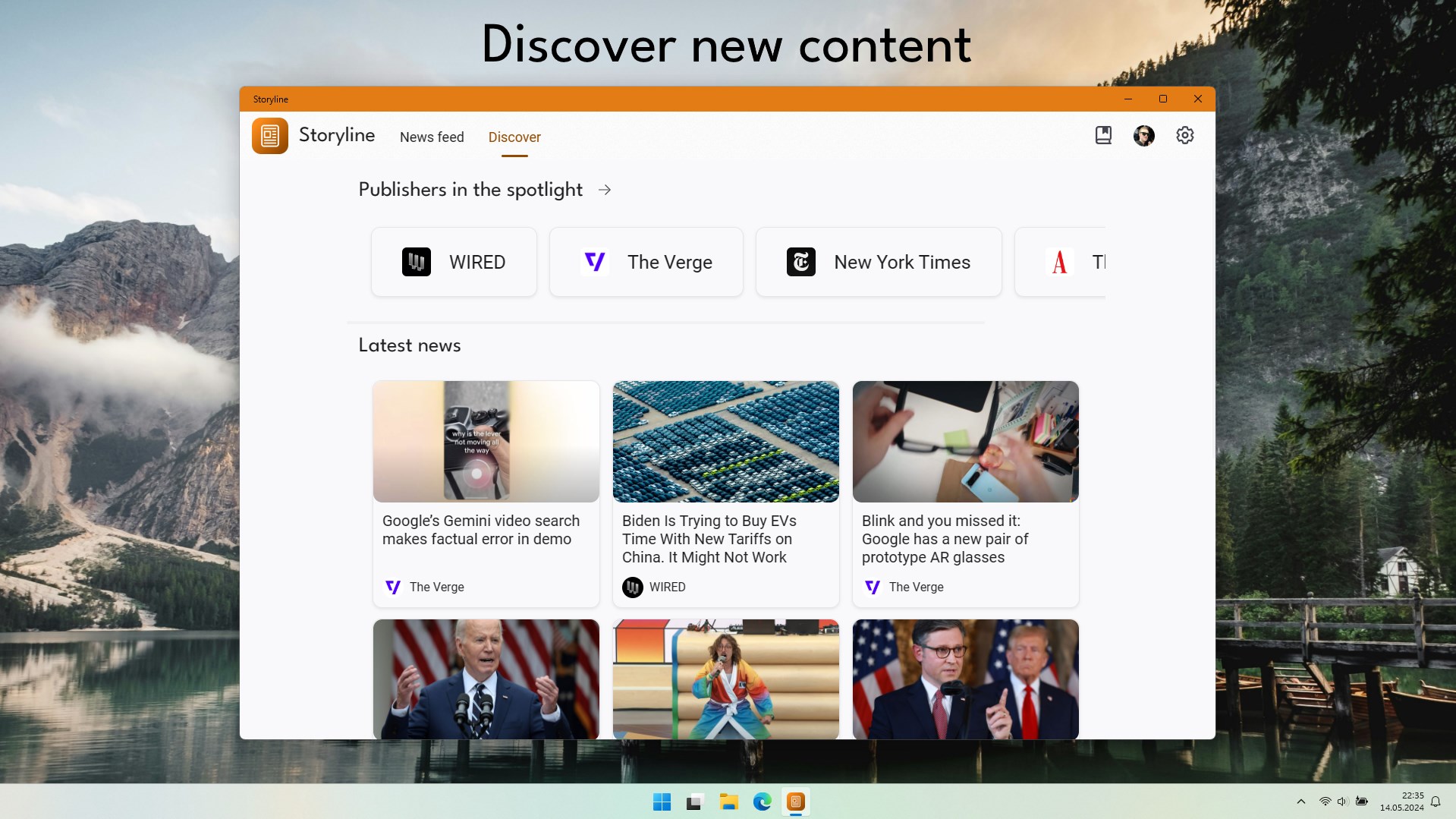
Task: Open the Discover tab
Action: coord(514,137)
